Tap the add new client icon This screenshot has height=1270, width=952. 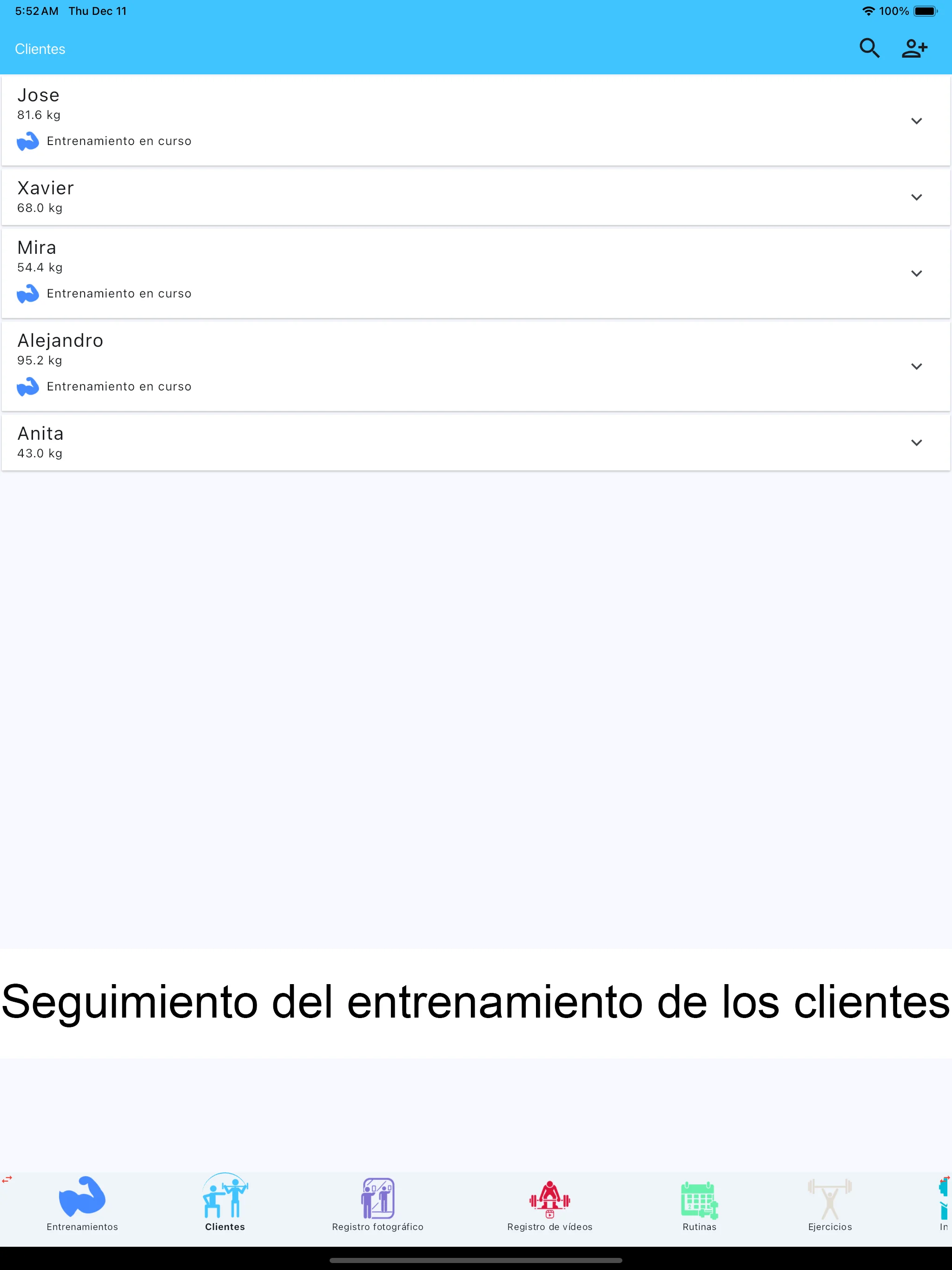915,48
